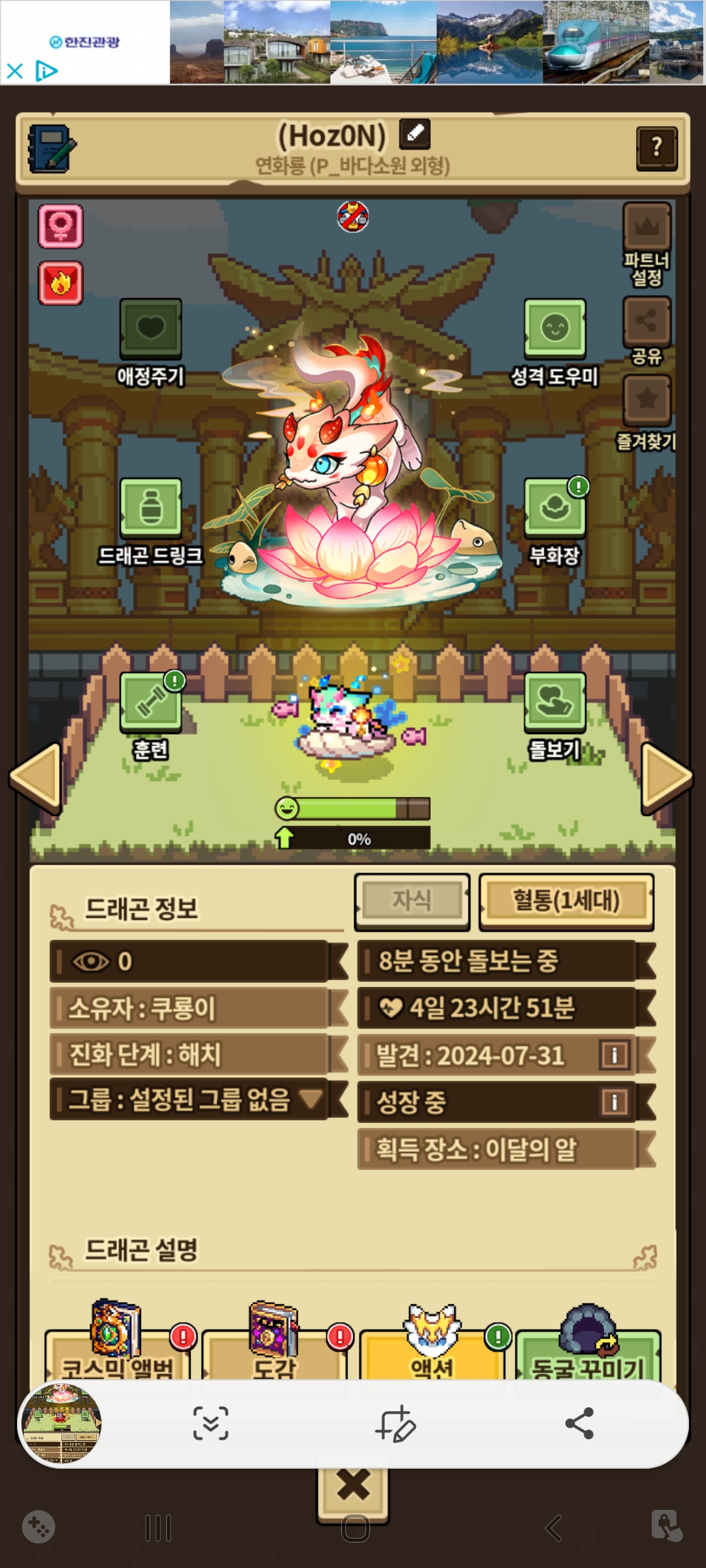Open the 부화장 hatchery
This screenshot has height=1568, width=706.
(x=554, y=522)
